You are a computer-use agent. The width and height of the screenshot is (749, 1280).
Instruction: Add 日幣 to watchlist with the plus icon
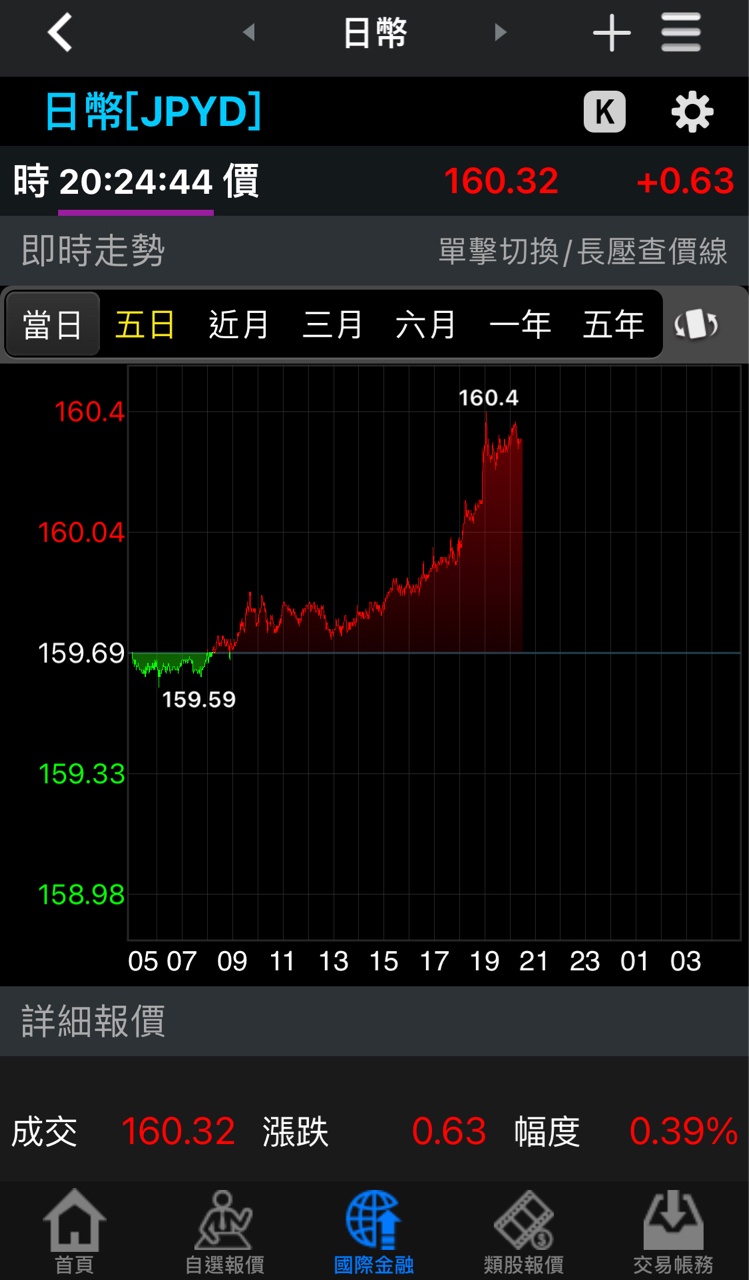[611, 34]
